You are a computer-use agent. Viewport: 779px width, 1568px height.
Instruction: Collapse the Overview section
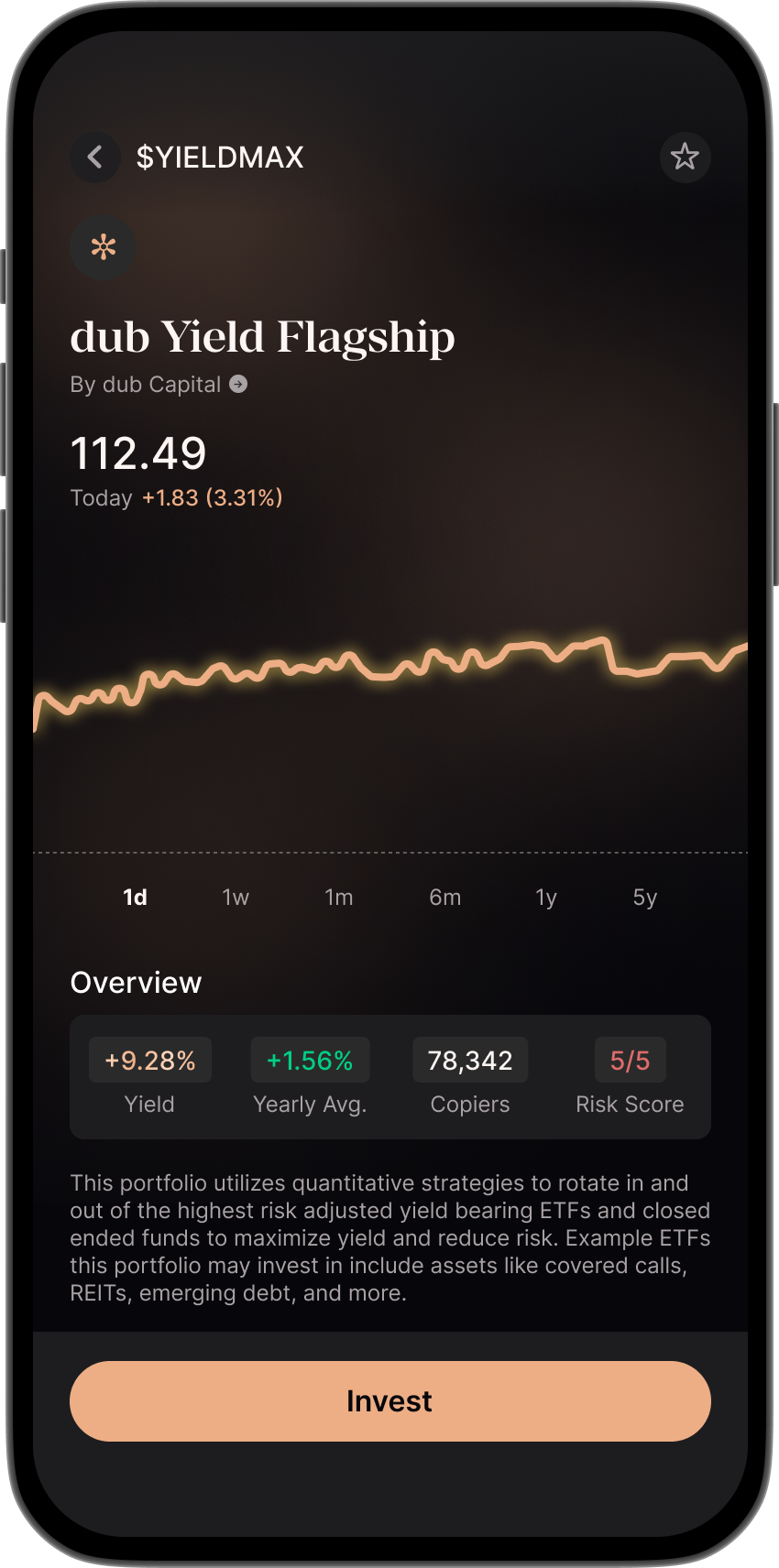pyautogui.click(x=136, y=982)
